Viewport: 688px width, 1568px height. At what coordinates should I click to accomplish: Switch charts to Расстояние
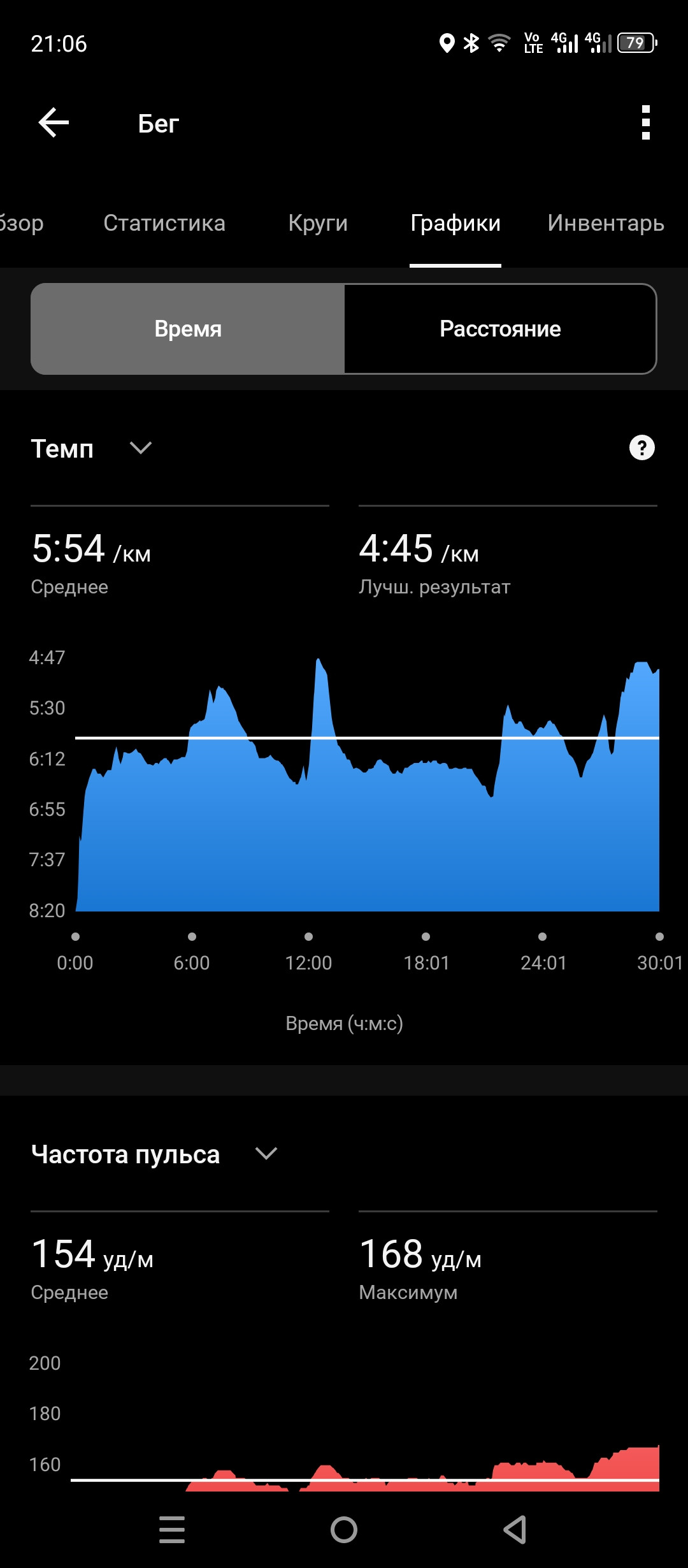[500, 329]
